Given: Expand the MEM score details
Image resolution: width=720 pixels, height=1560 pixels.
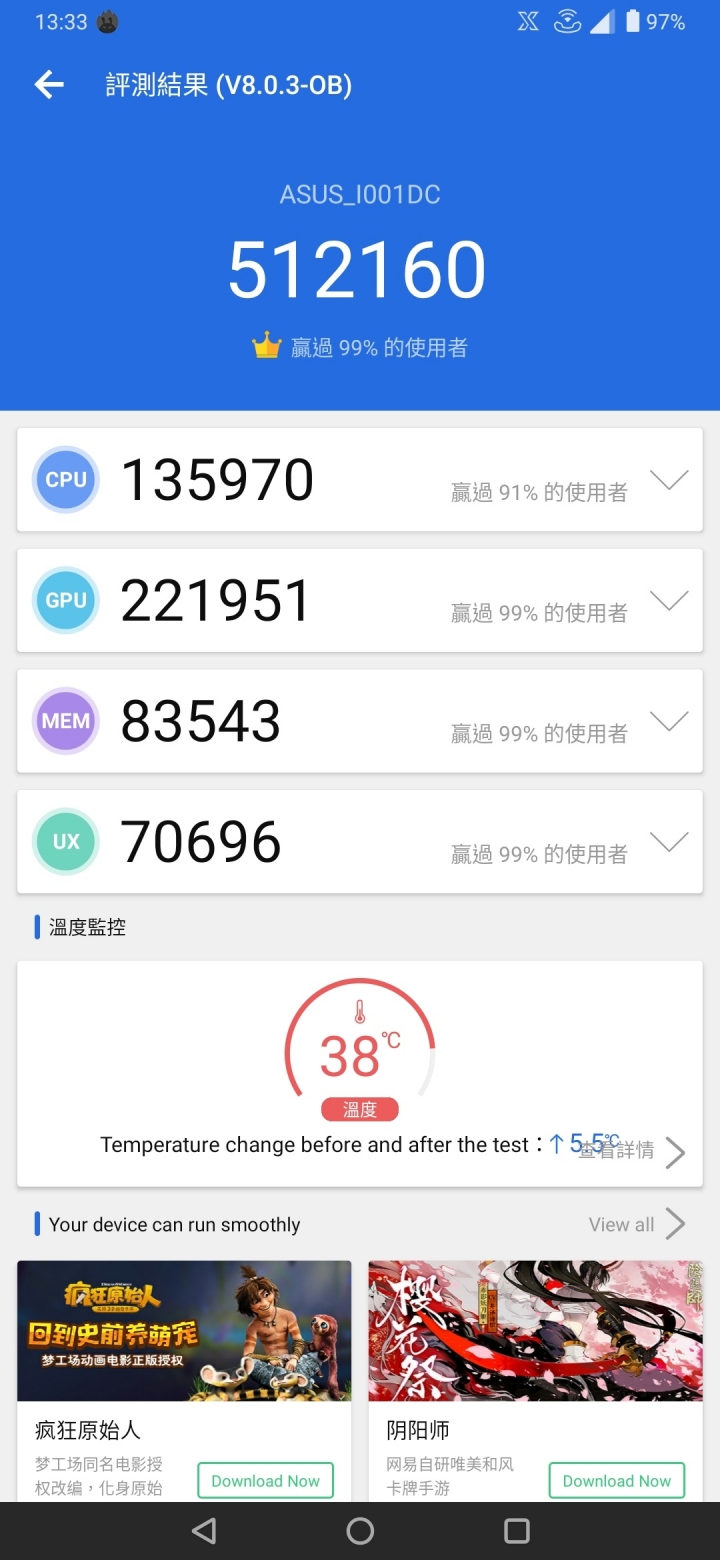Looking at the screenshot, I should pos(669,721).
